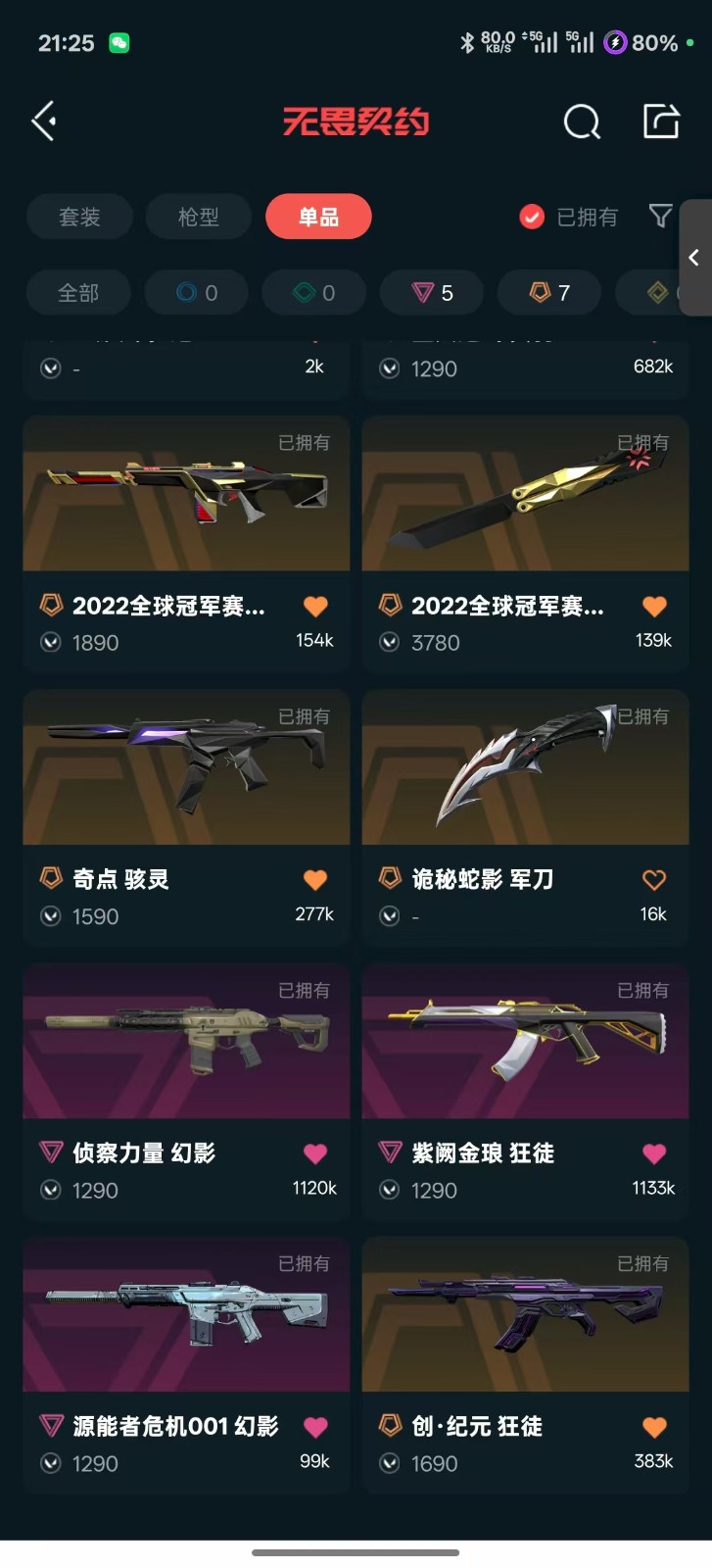Filter by orange tier chip showing 7
The height and width of the screenshot is (1568, 712).
[549, 293]
